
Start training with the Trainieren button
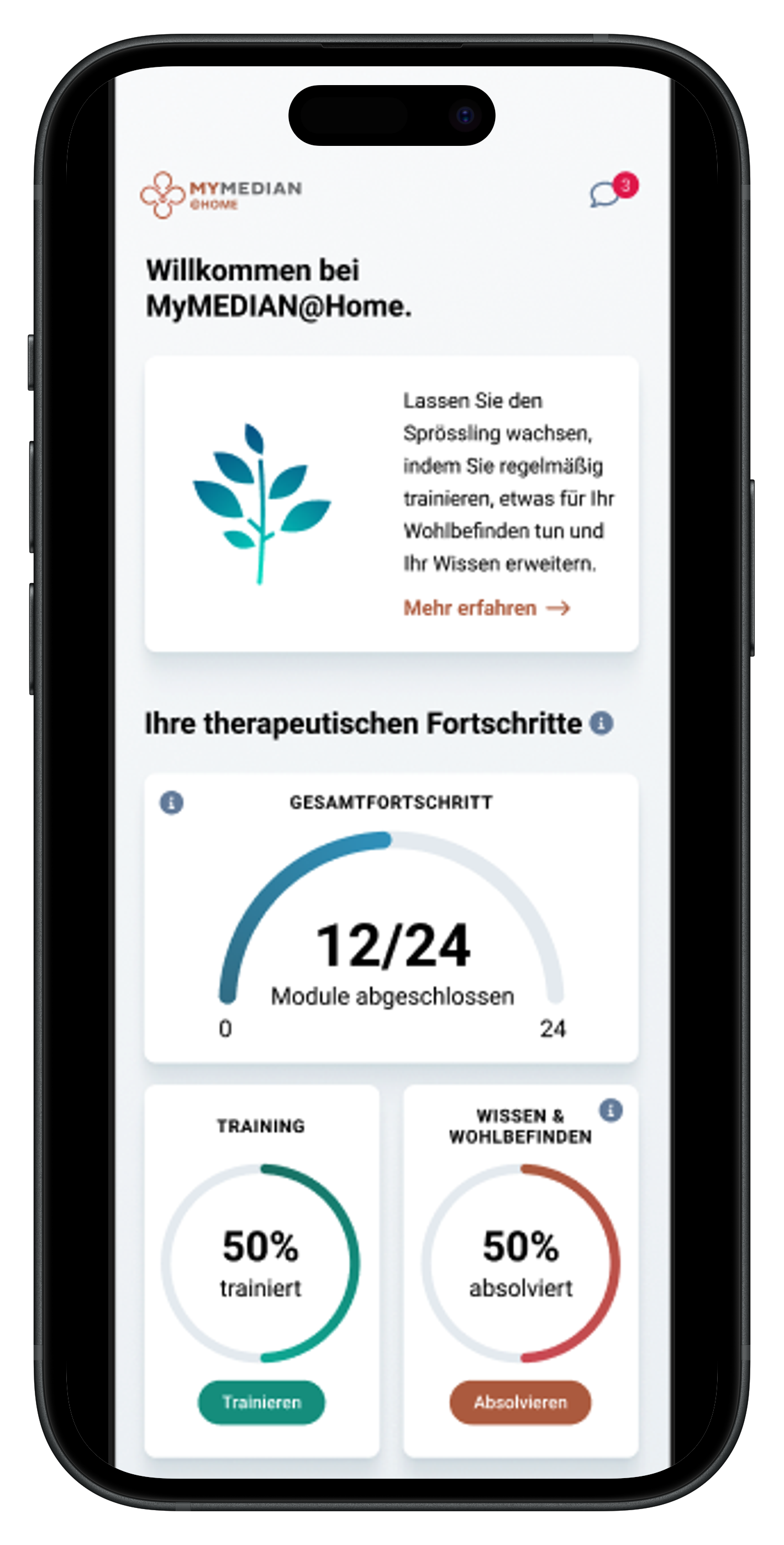pyautogui.click(x=261, y=1402)
